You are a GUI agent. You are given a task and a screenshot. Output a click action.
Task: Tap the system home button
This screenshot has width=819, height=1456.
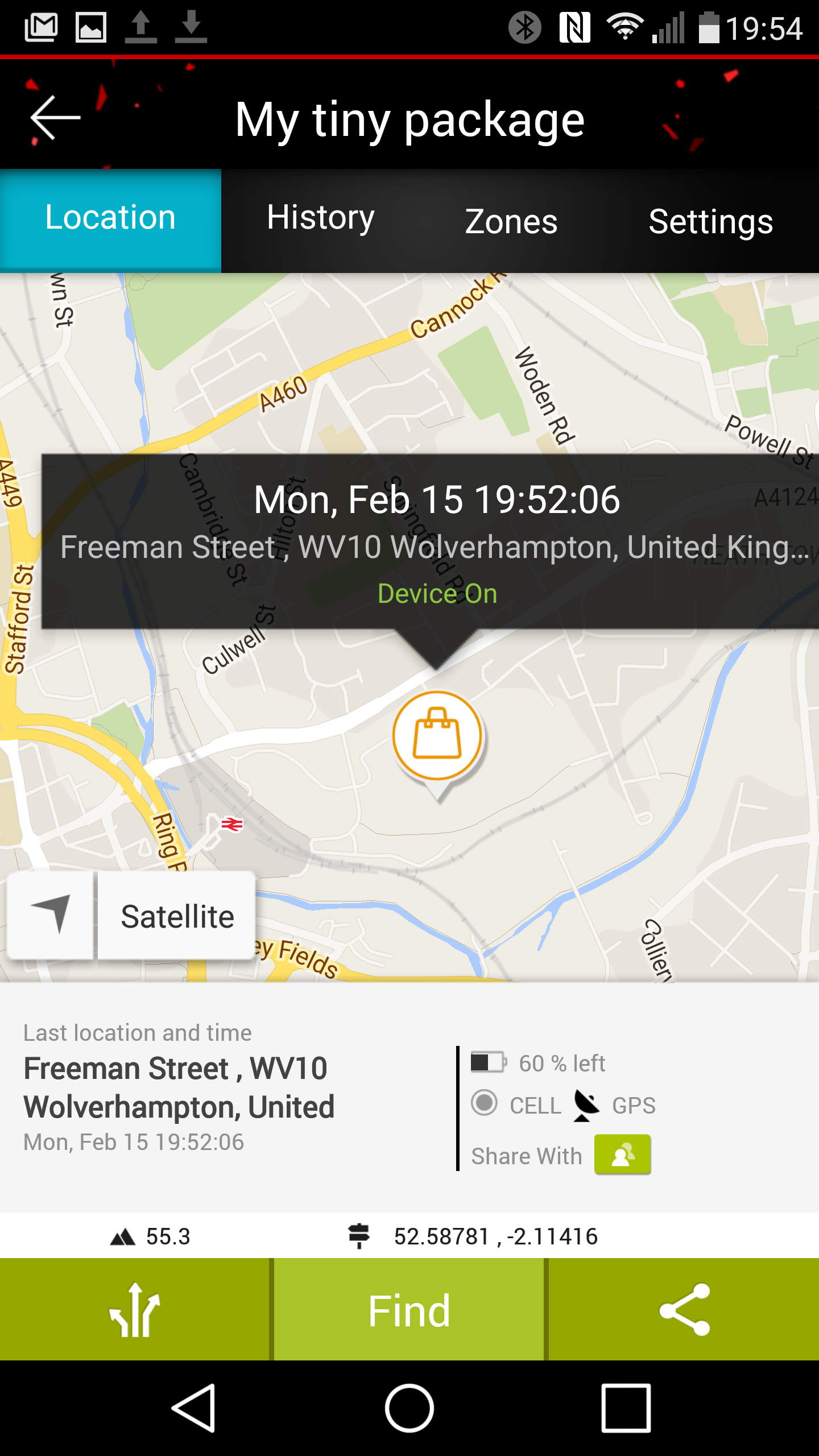click(x=409, y=1408)
